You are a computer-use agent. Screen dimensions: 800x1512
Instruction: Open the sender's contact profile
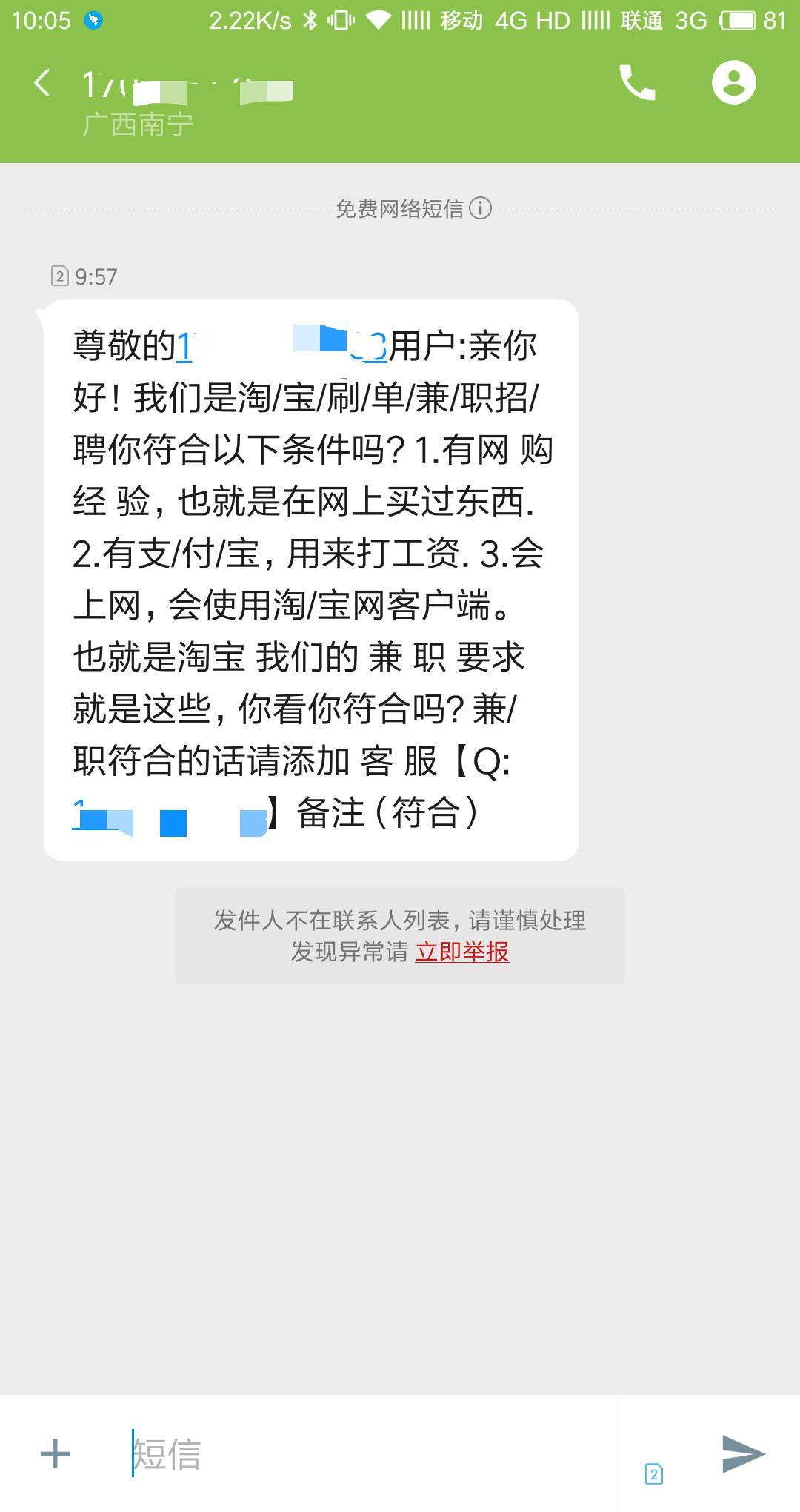[734, 82]
